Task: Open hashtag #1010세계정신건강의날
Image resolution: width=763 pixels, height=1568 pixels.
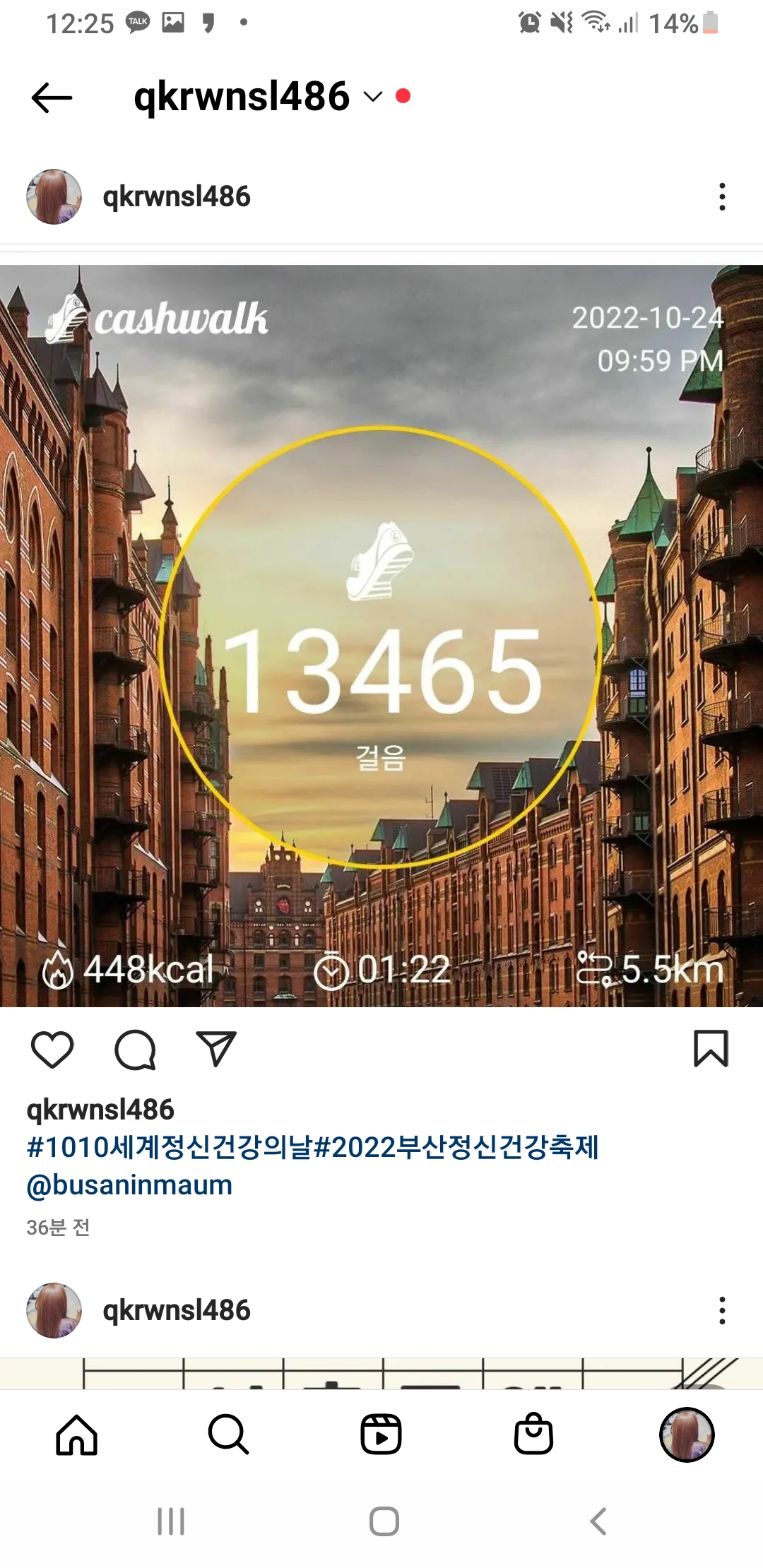Action: click(170, 1148)
